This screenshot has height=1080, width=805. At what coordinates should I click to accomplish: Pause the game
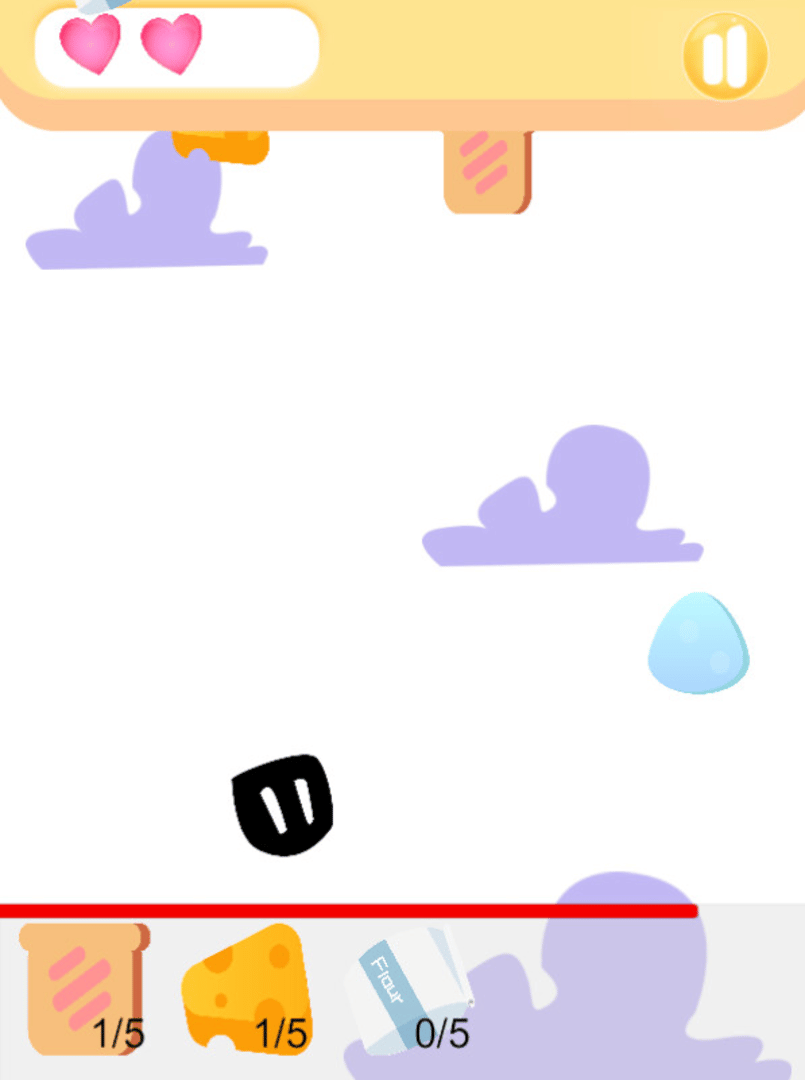[x=725, y=55]
